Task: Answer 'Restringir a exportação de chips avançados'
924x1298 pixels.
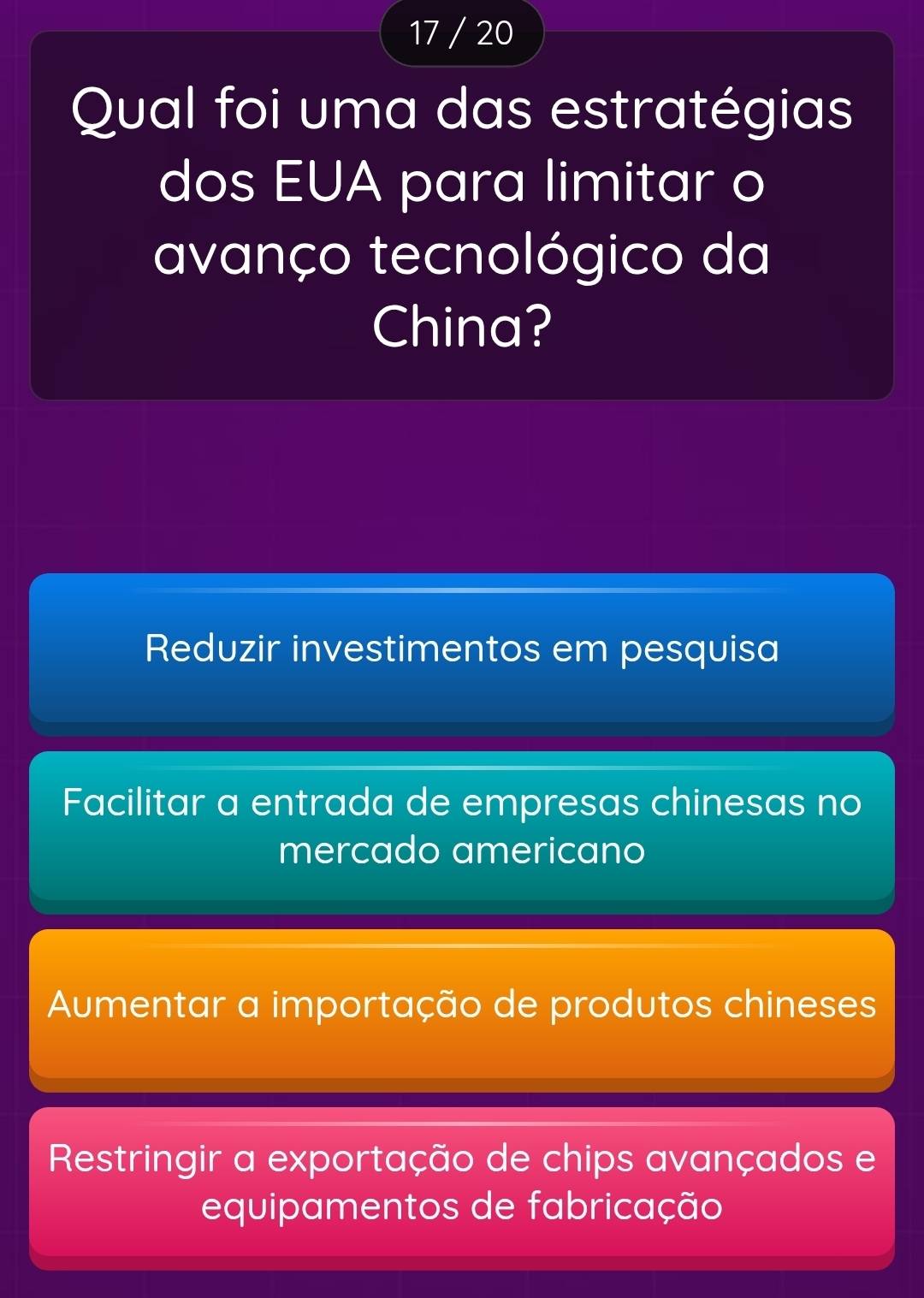Action: coord(462,1184)
